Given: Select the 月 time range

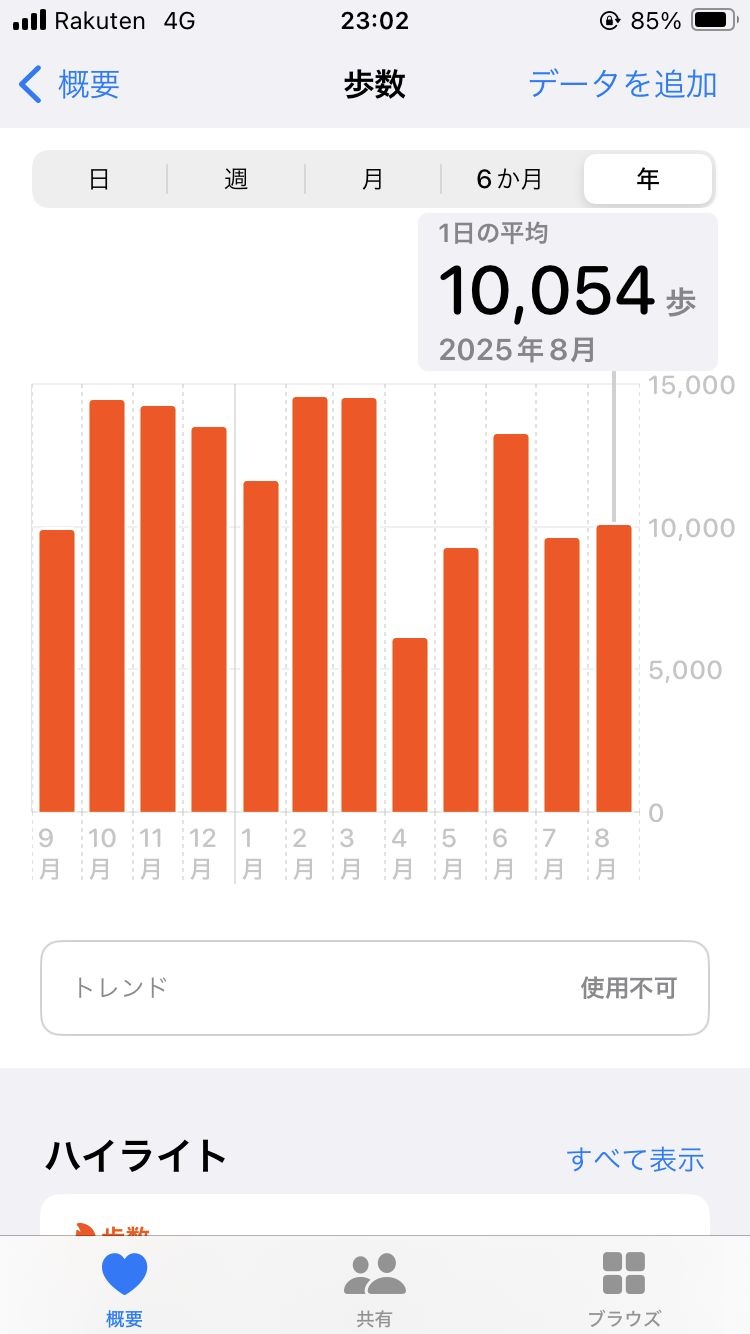Looking at the screenshot, I should click(x=372, y=180).
